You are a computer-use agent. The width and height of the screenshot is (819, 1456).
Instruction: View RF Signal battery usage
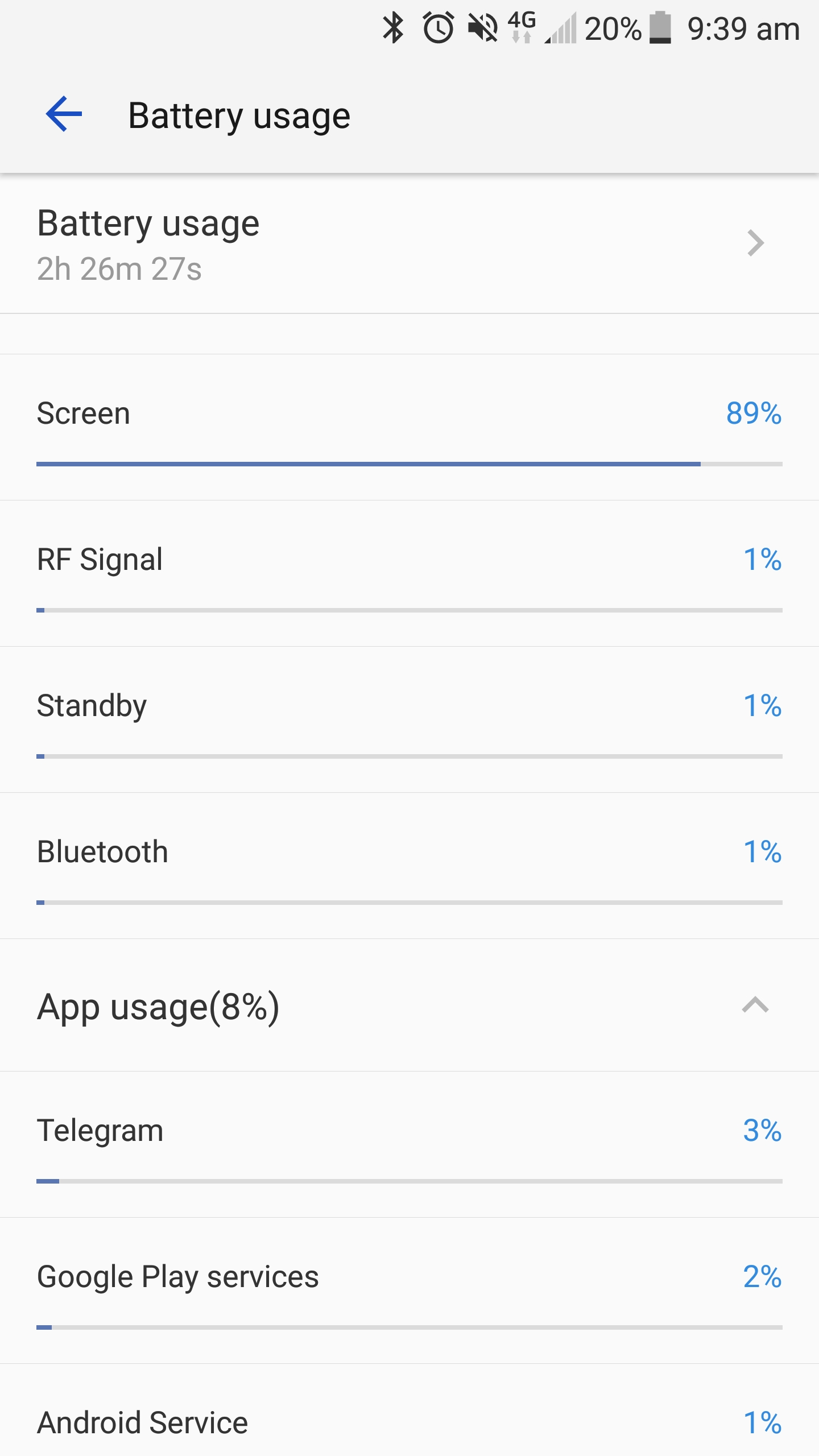coord(409,574)
